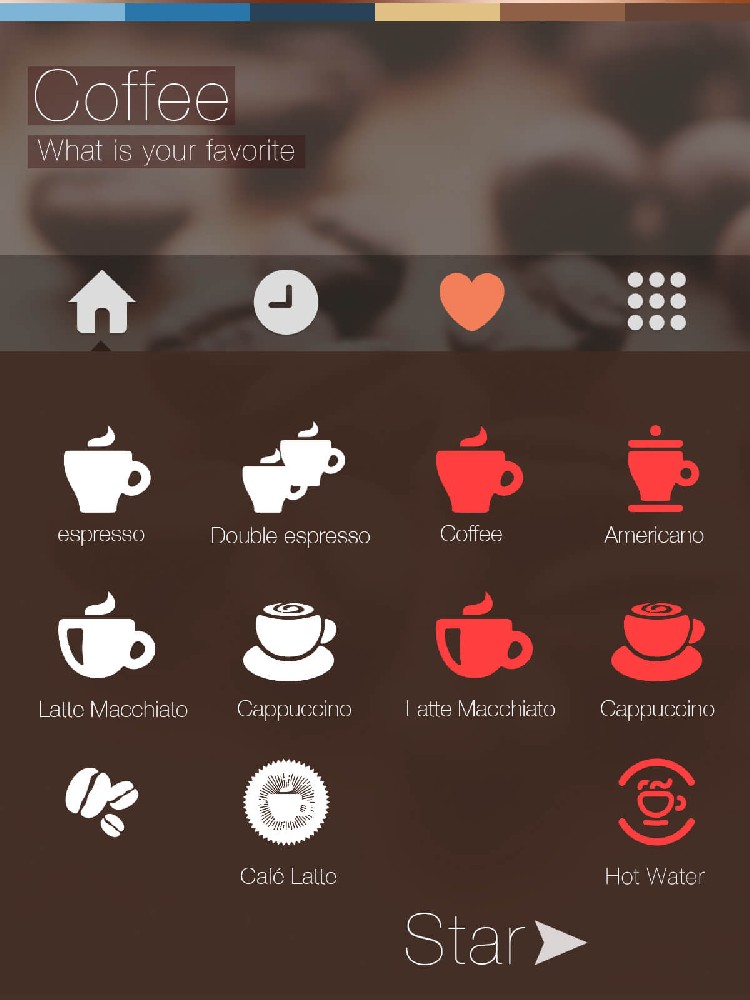This screenshot has height=1000, width=750.
Task: Open the dotted grid menu tab
Action: [656, 302]
